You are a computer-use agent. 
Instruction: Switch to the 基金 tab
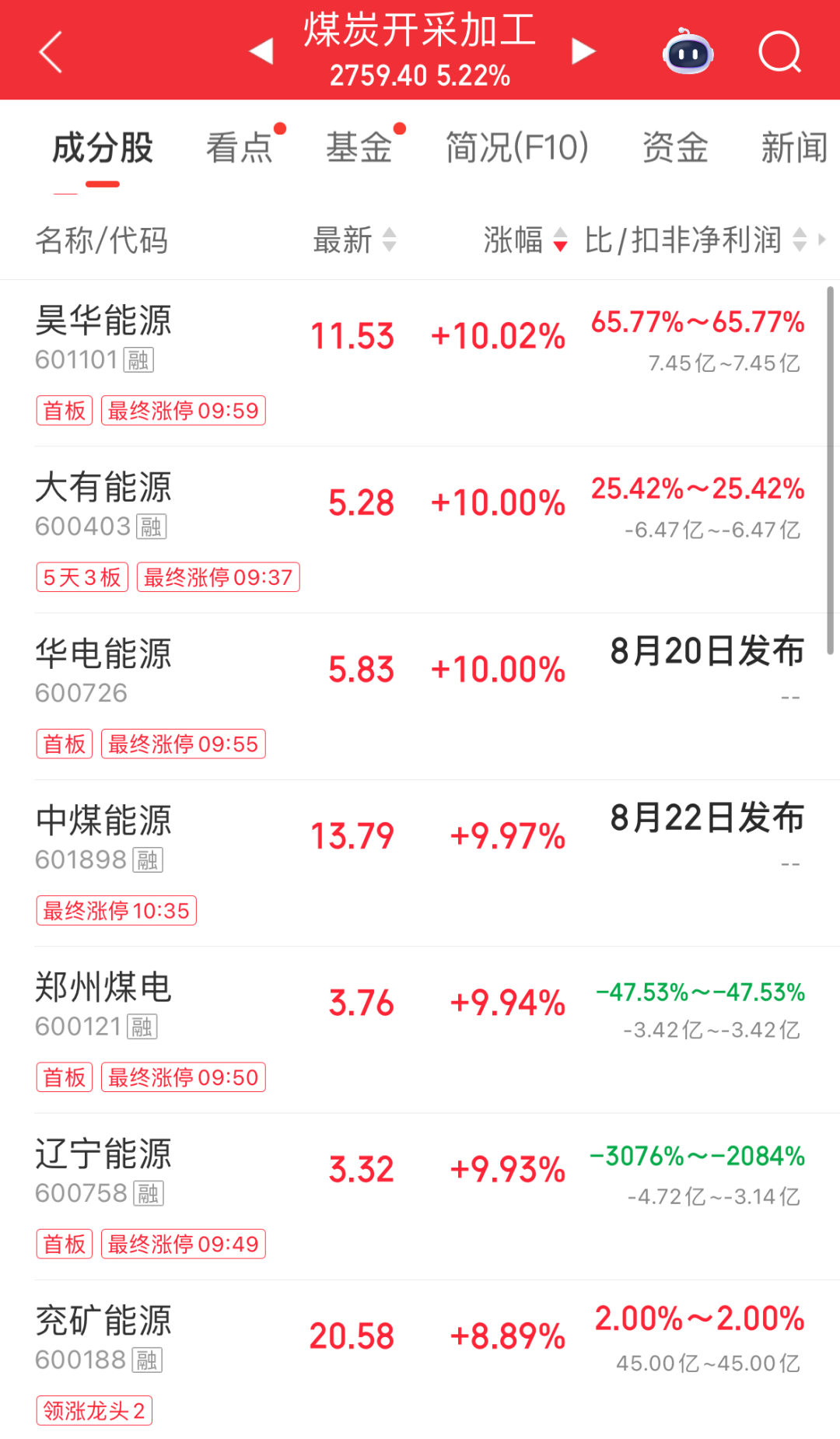[359, 147]
